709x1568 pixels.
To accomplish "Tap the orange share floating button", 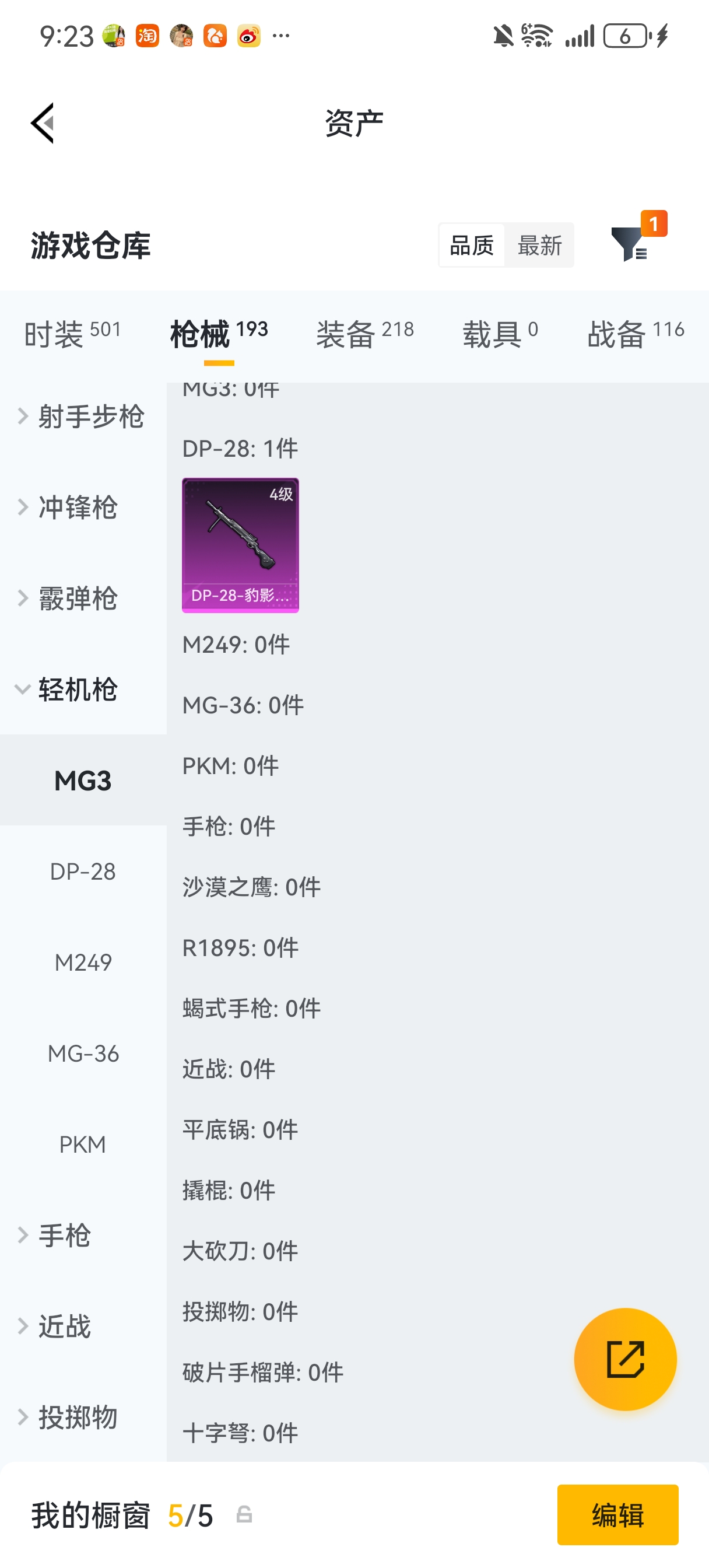I will pos(625,1359).
